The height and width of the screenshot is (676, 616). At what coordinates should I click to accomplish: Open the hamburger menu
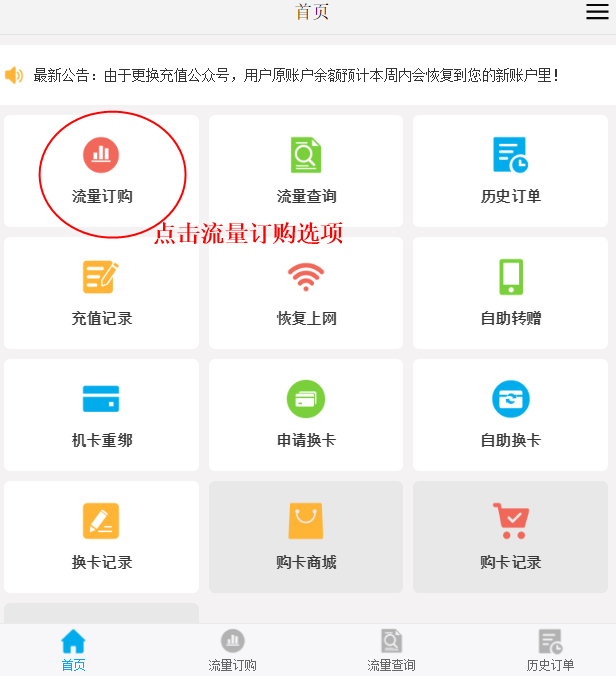(x=596, y=12)
